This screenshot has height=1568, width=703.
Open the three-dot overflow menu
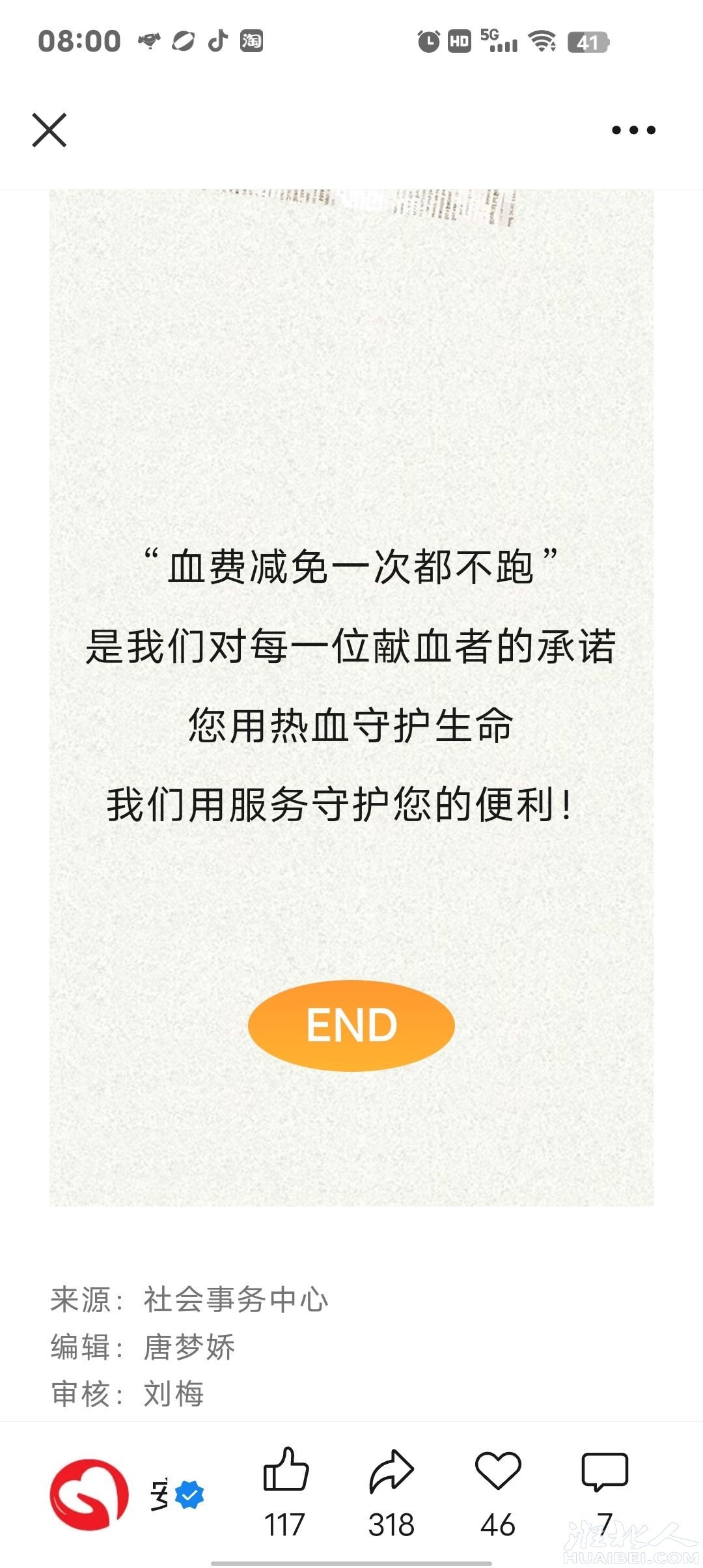pos(633,130)
